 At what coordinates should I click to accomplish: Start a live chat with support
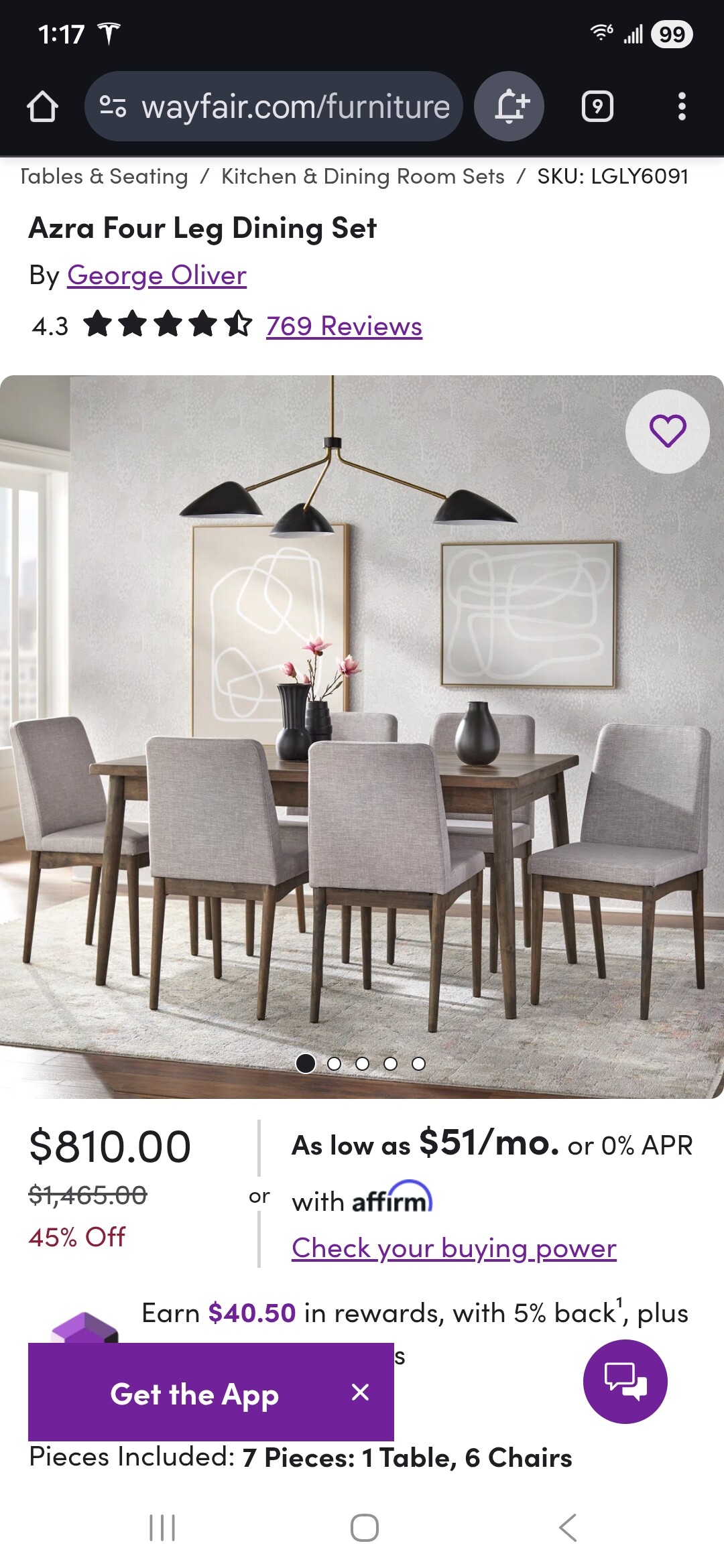pyautogui.click(x=625, y=1381)
